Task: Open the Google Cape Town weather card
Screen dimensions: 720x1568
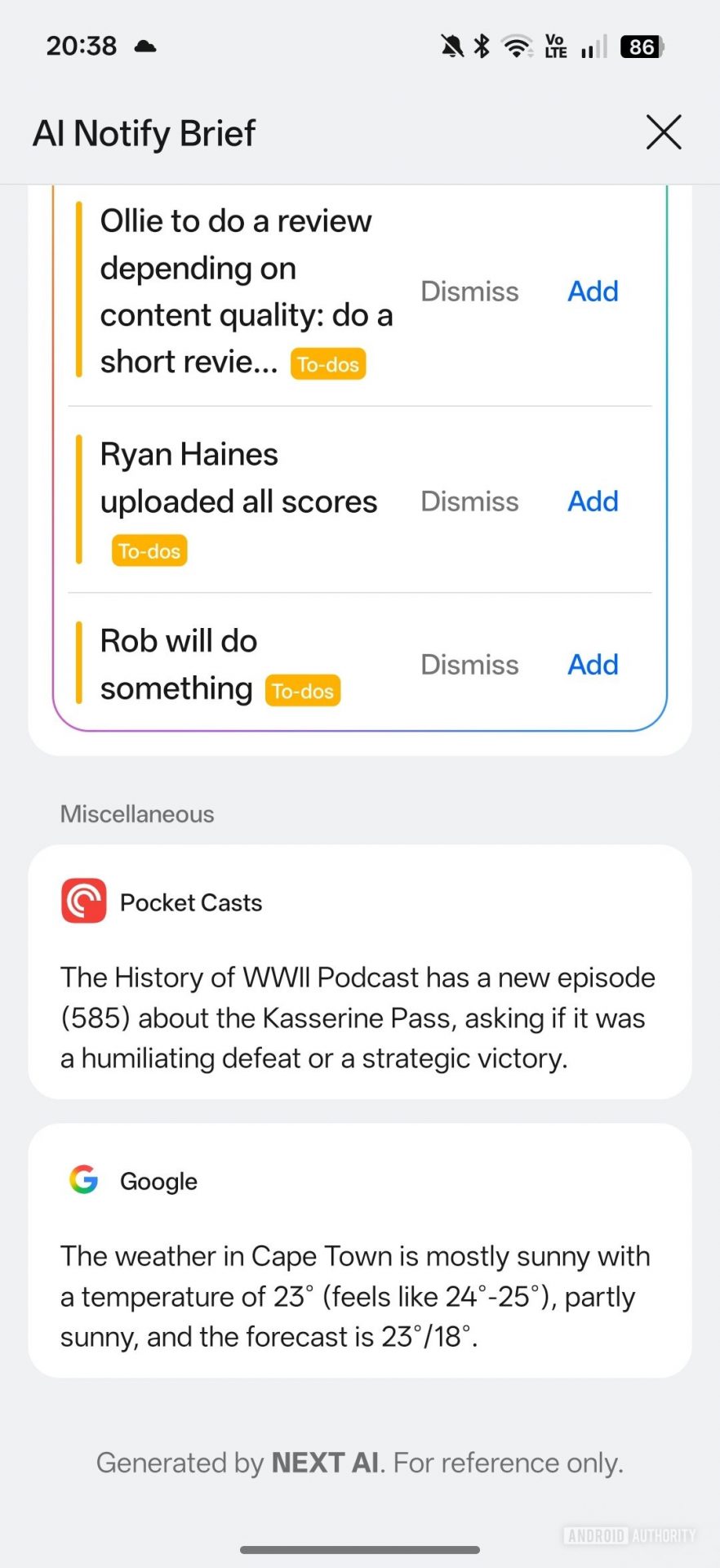Action: (x=359, y=1250)
